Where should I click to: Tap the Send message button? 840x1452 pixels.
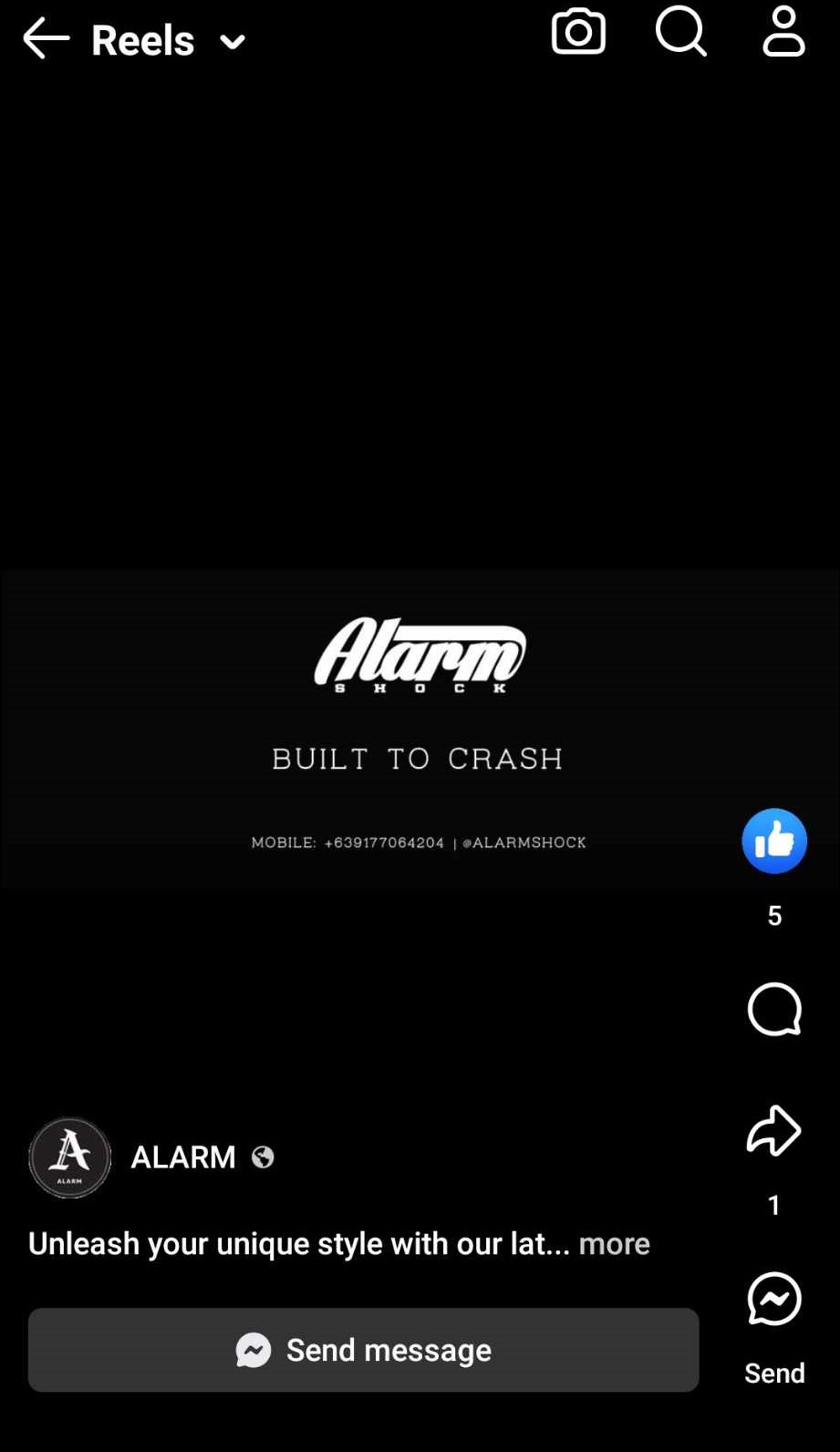click(363, 1350)
